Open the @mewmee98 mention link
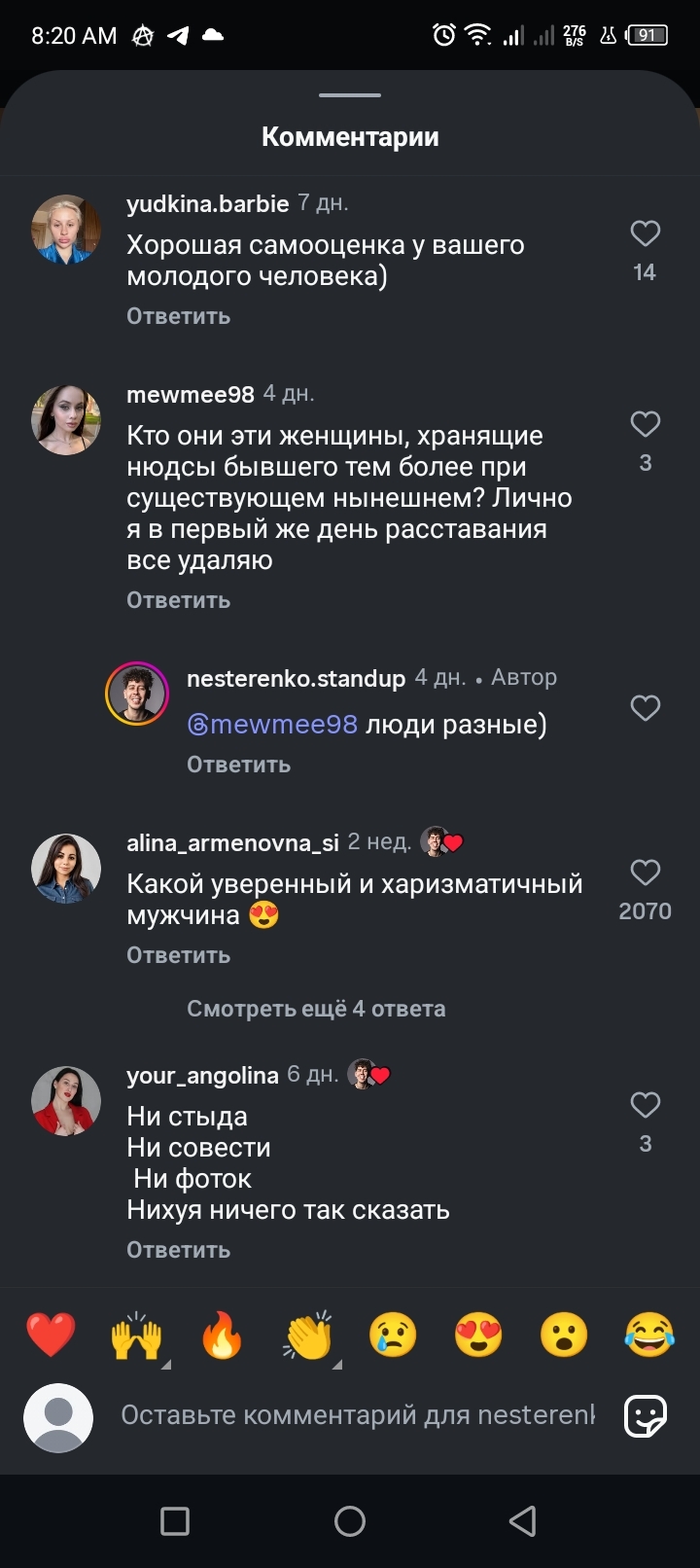The image size is (700, 1568). pyautogui.click(x=272, y=725)
